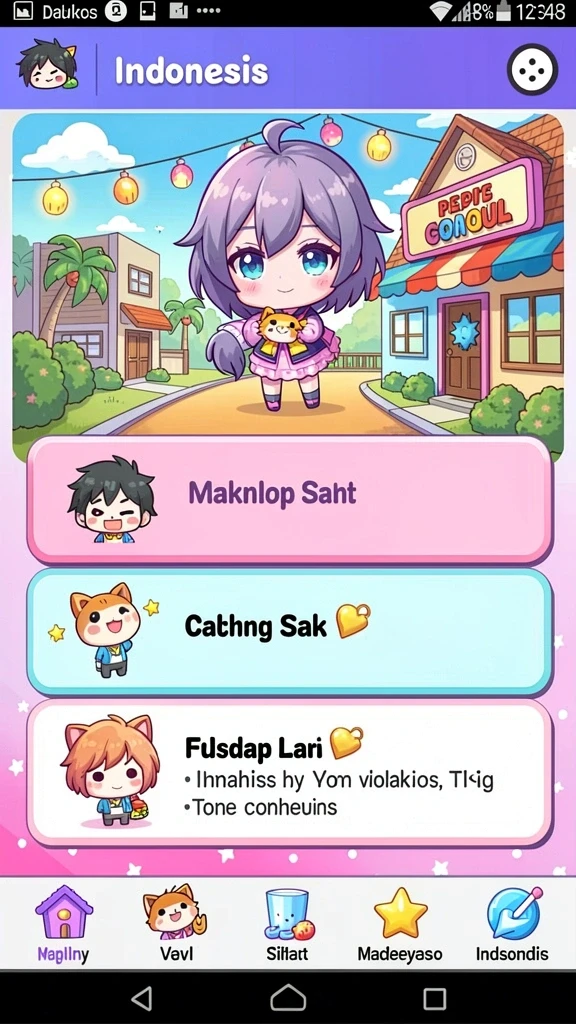This screenshot has height=1024, width=576.
Task: Go to the Vavl tab
Action: point(176,923)
